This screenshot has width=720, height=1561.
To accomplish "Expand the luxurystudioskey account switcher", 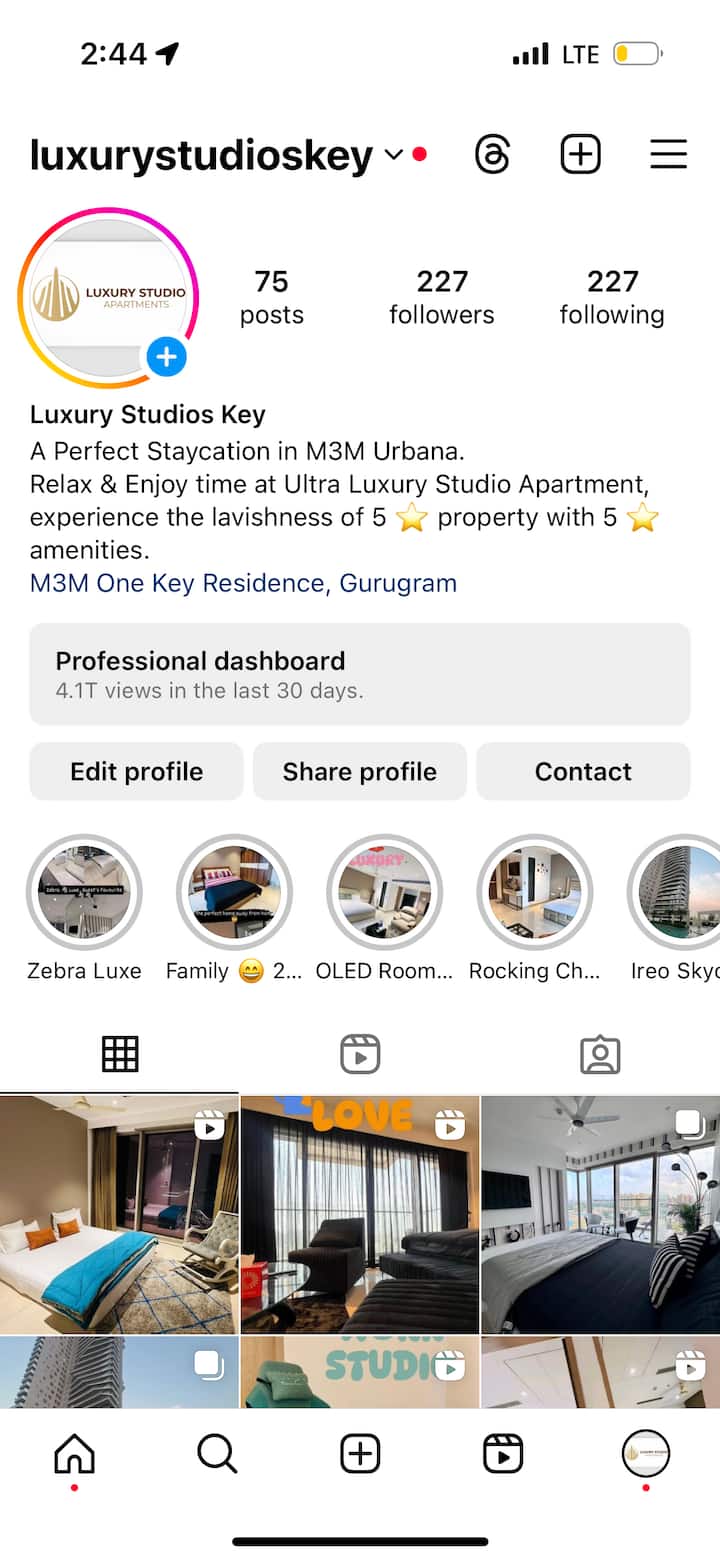I will [393, 155].
